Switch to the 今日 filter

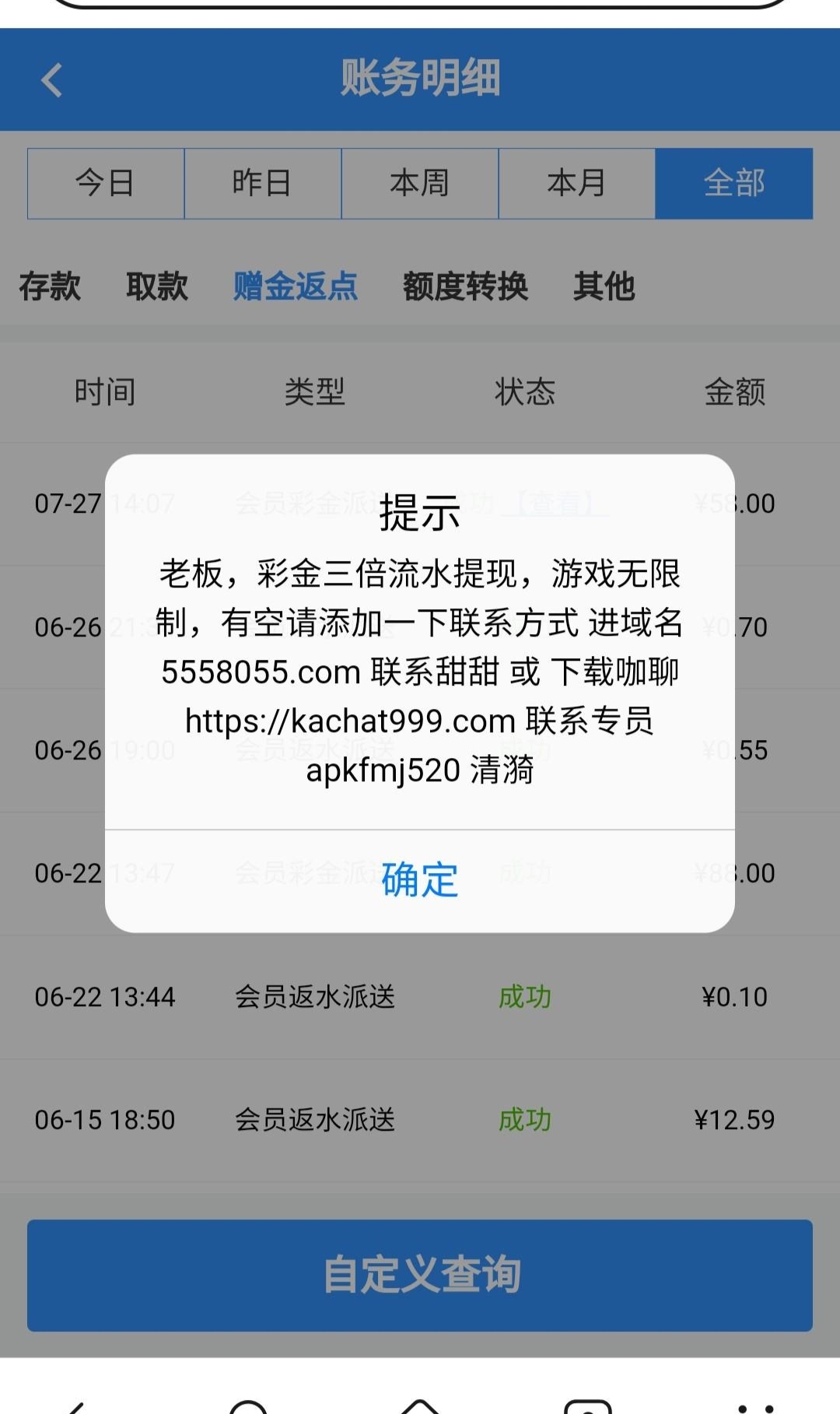tap(106, 184)
